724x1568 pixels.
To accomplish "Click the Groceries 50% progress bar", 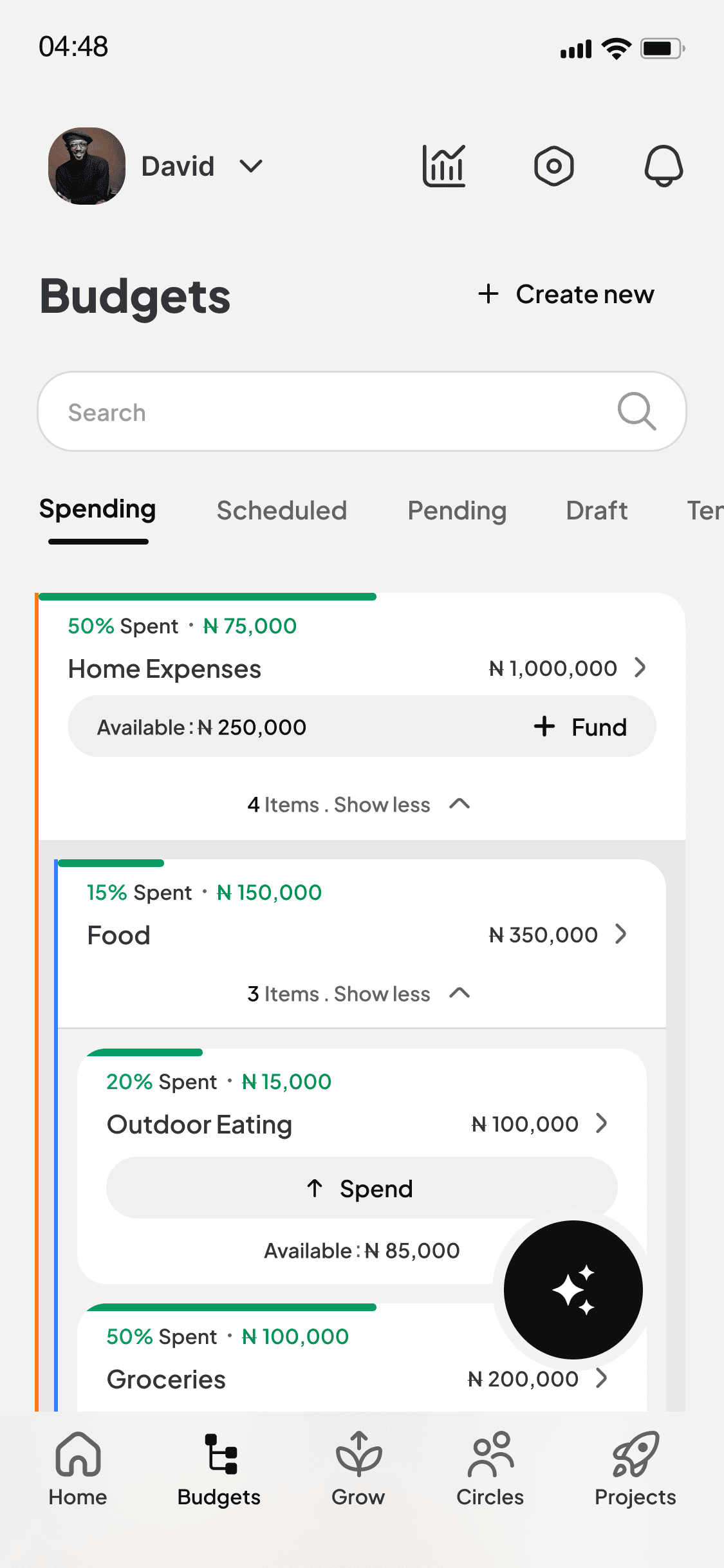I will coord(234,1308).
